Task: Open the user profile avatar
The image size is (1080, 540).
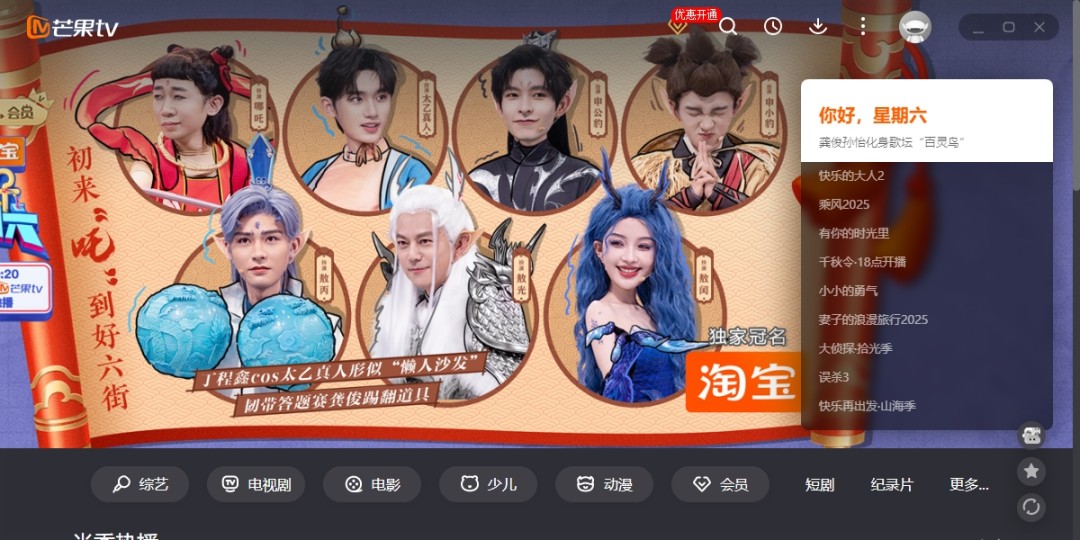Action: tap(915, 27)
